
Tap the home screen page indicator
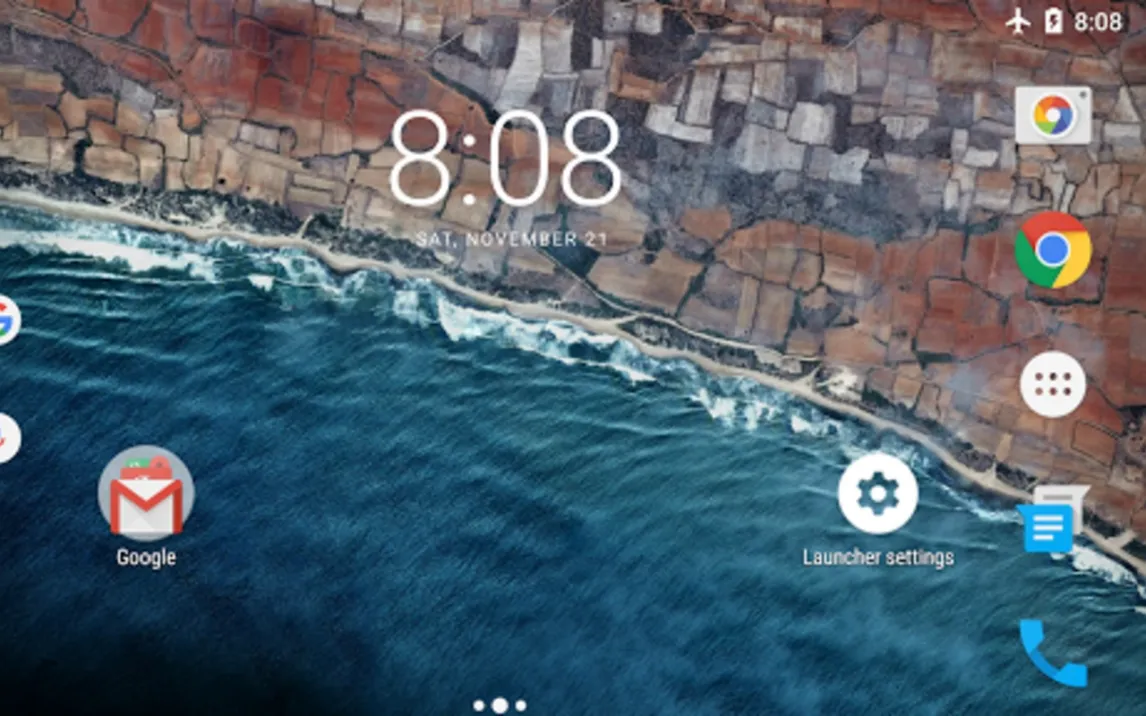(x=500, y=705)
